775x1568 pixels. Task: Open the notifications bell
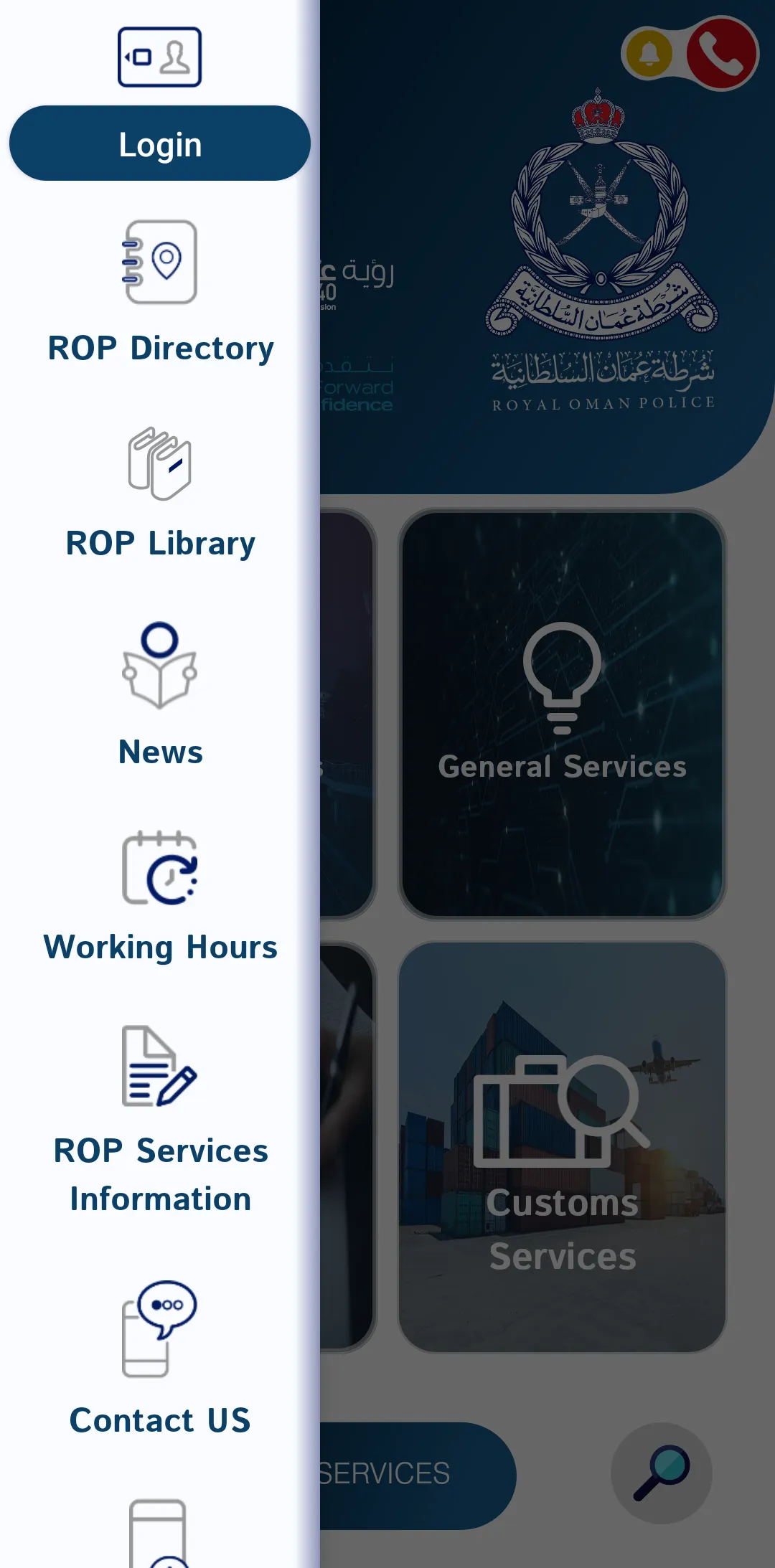pos(649,53)
